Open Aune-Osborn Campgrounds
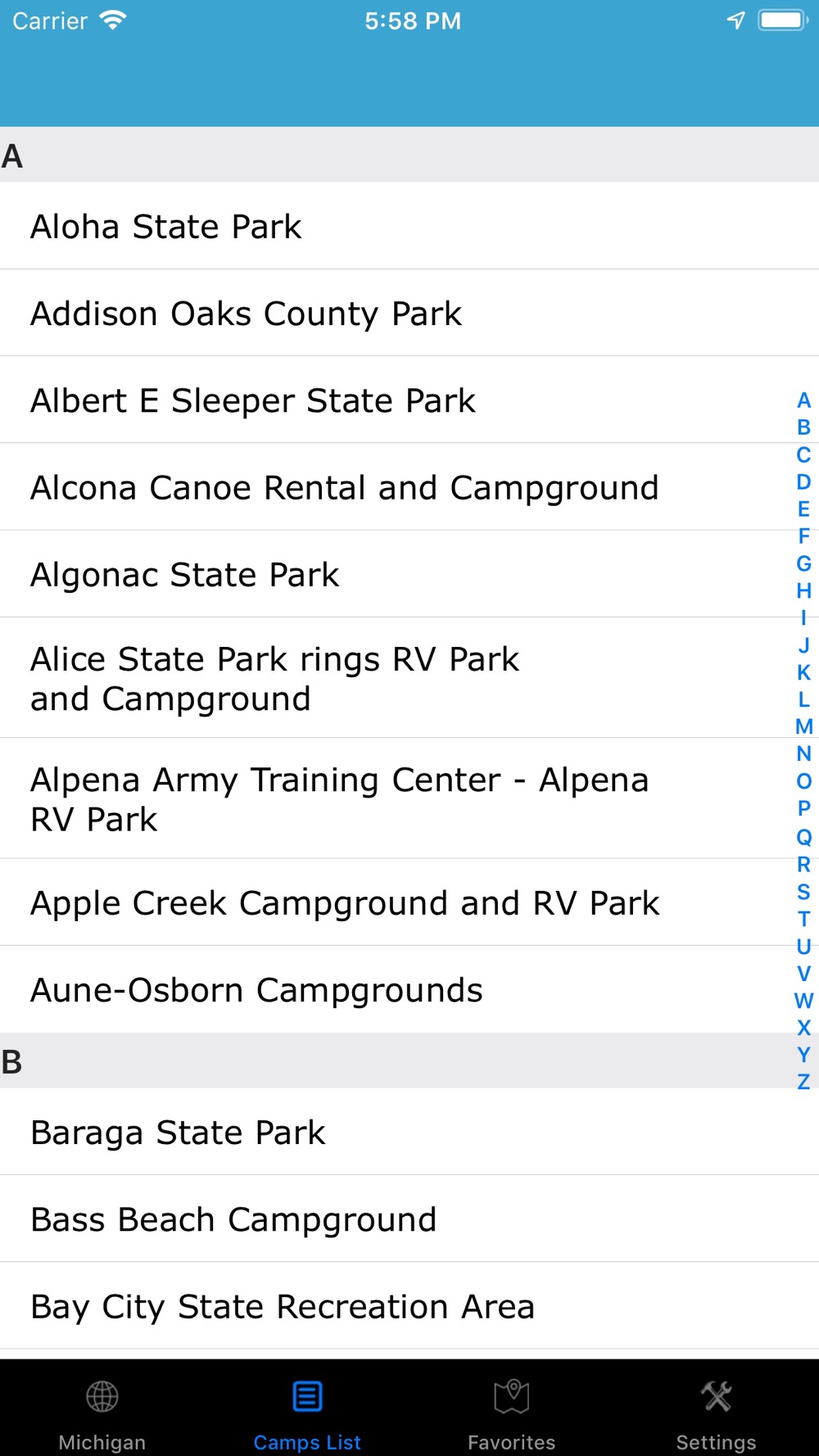Image resolution: width=819 pixels, height=1456 pixels. [x=409, y=989]
